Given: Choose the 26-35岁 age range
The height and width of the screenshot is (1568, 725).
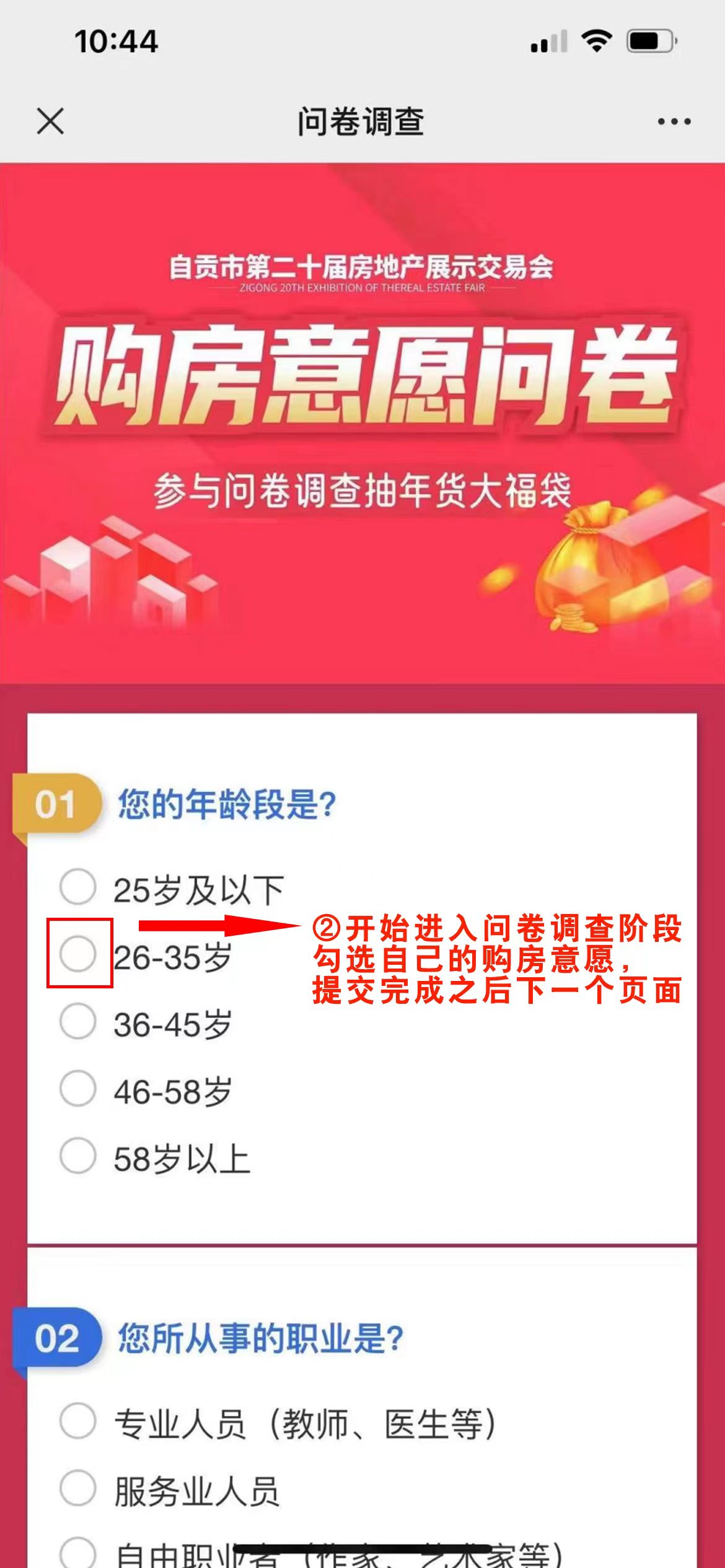Looking at the screenshot, I should [x=78, y=954].
